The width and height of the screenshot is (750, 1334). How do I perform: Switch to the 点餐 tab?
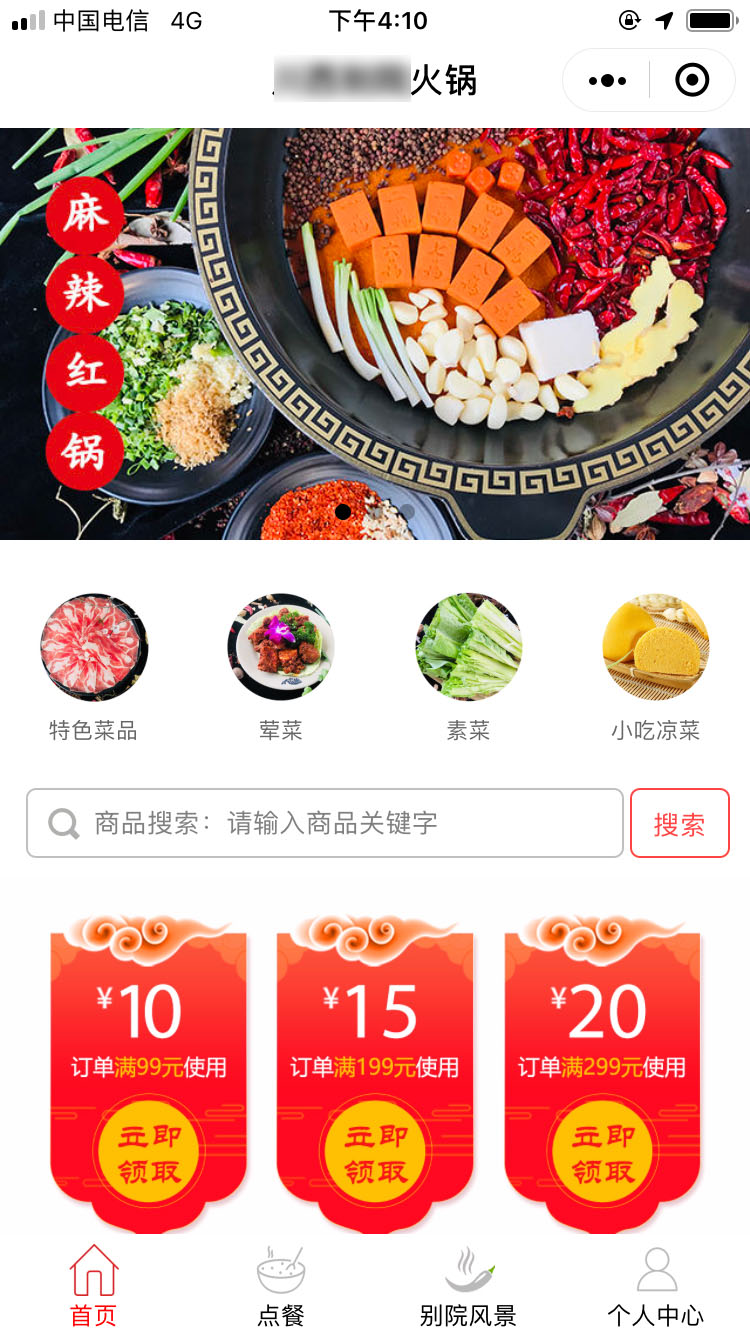point(281,1286)
